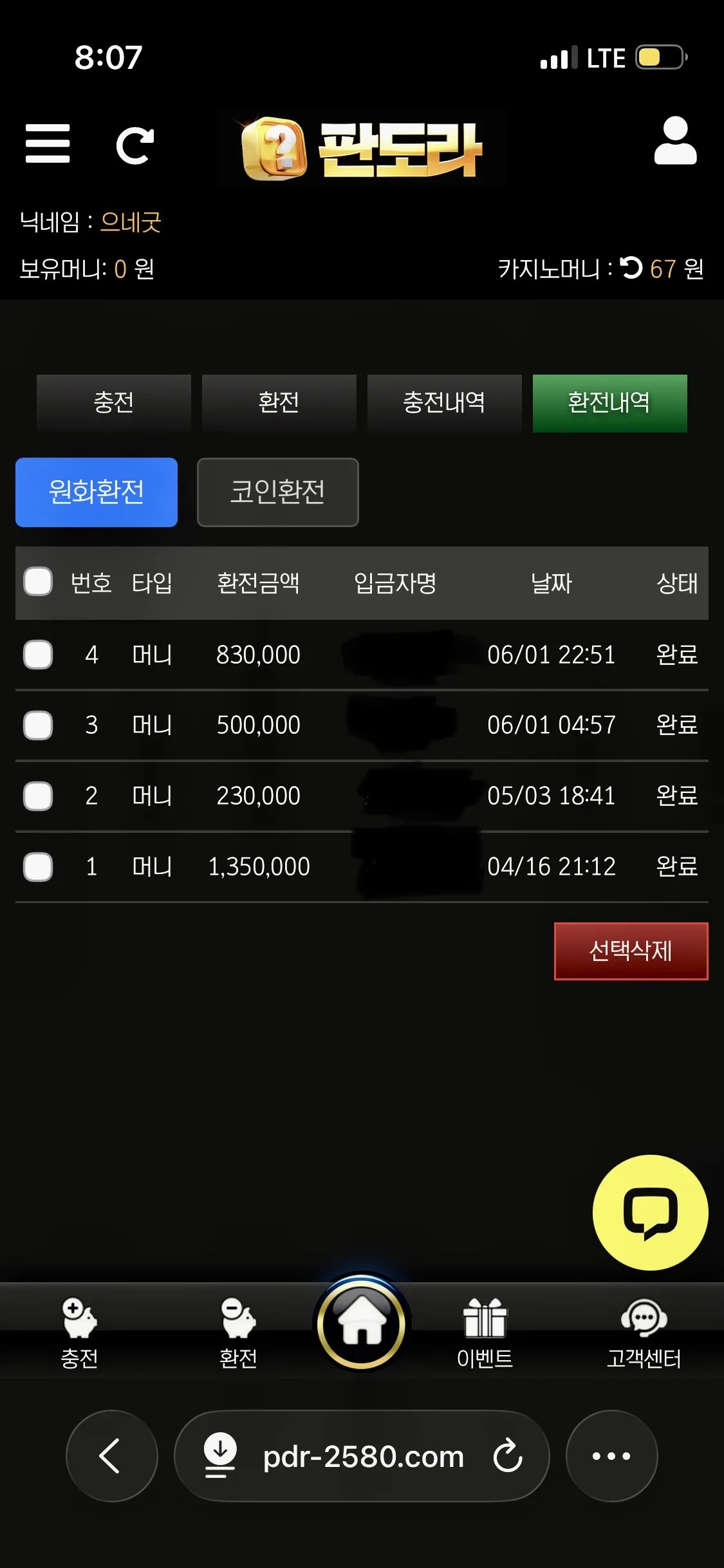Open the yellow chat bubble

point(651,1213)
